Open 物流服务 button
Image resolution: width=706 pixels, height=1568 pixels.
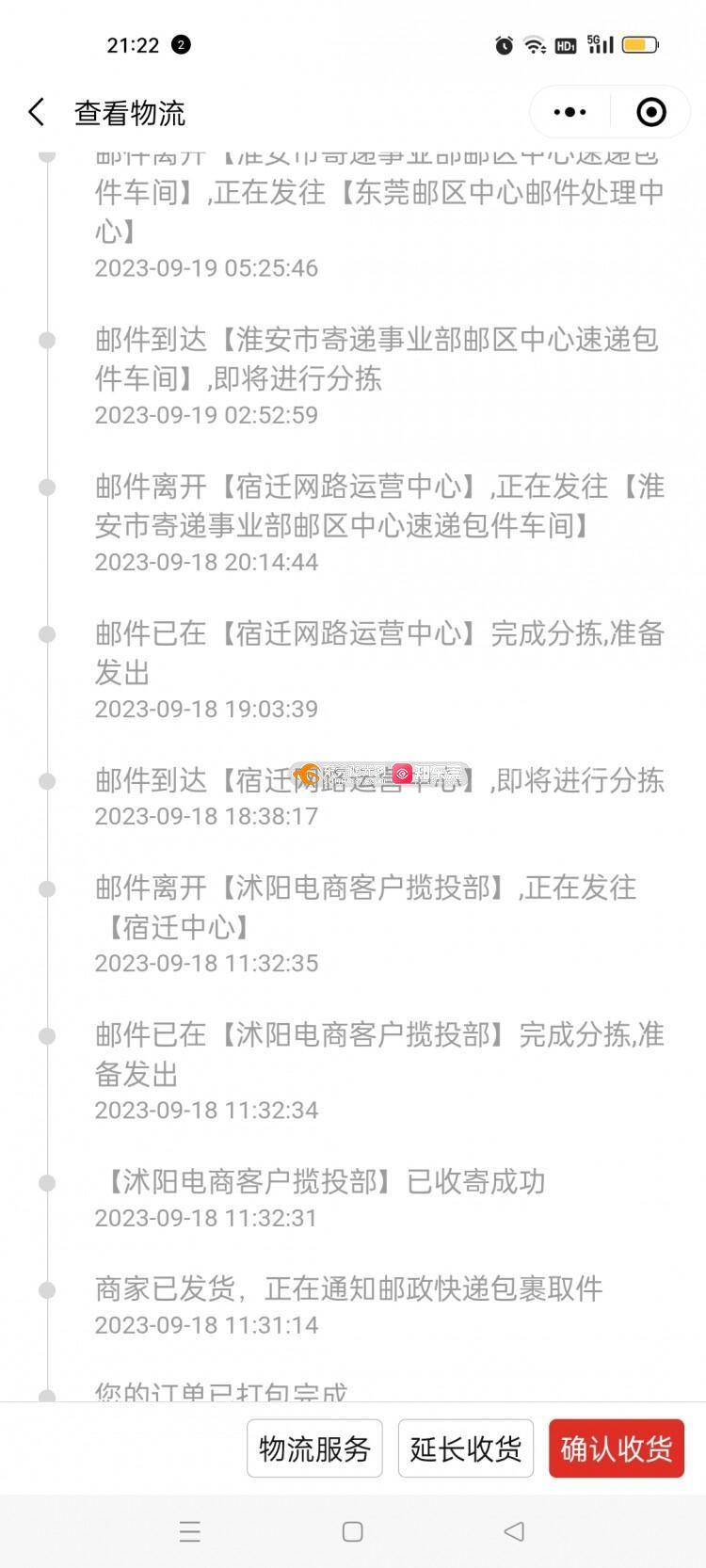pyautogui.click(x=314, y=1448)
